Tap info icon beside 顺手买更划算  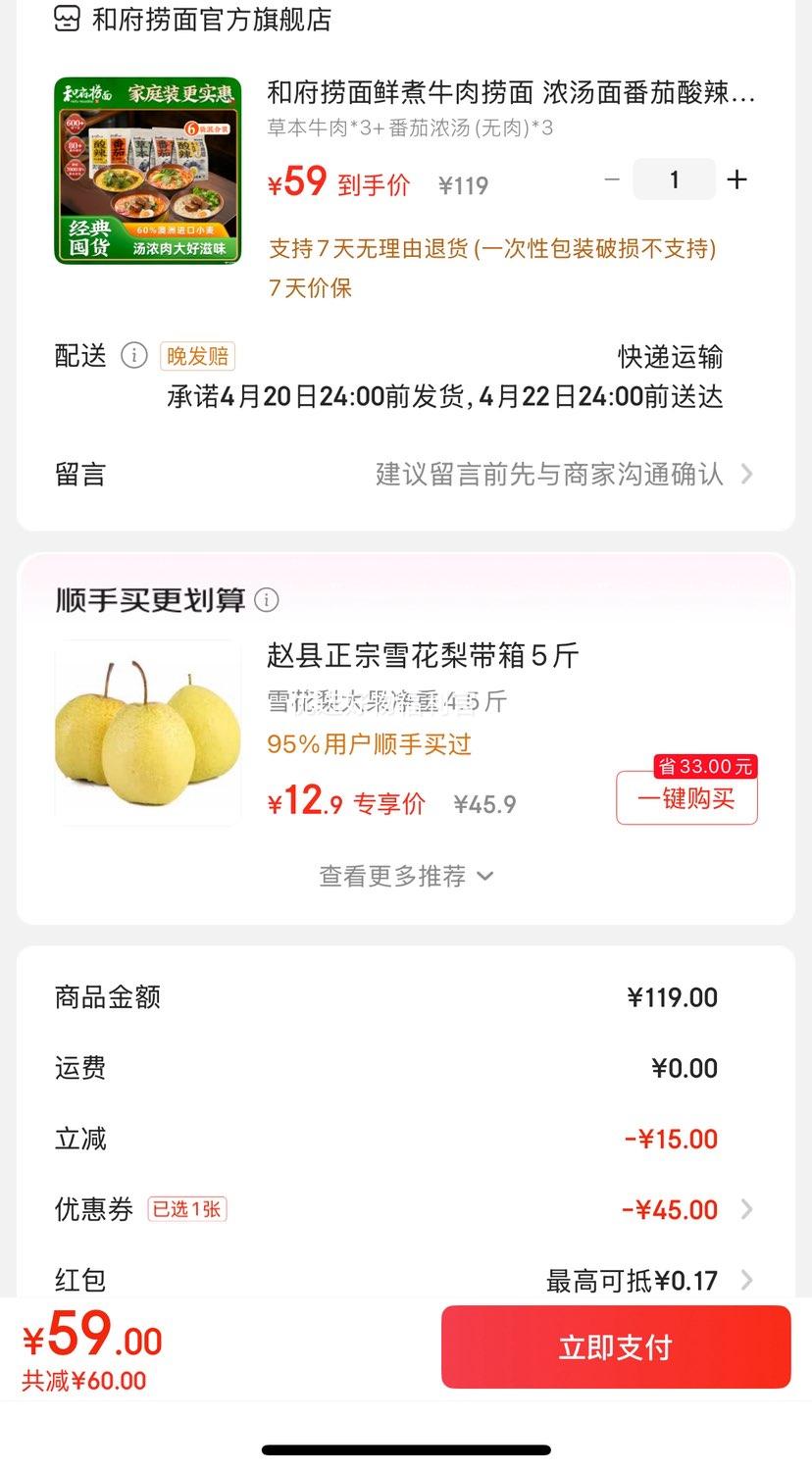pyautogui.click(x=267, y=599)
